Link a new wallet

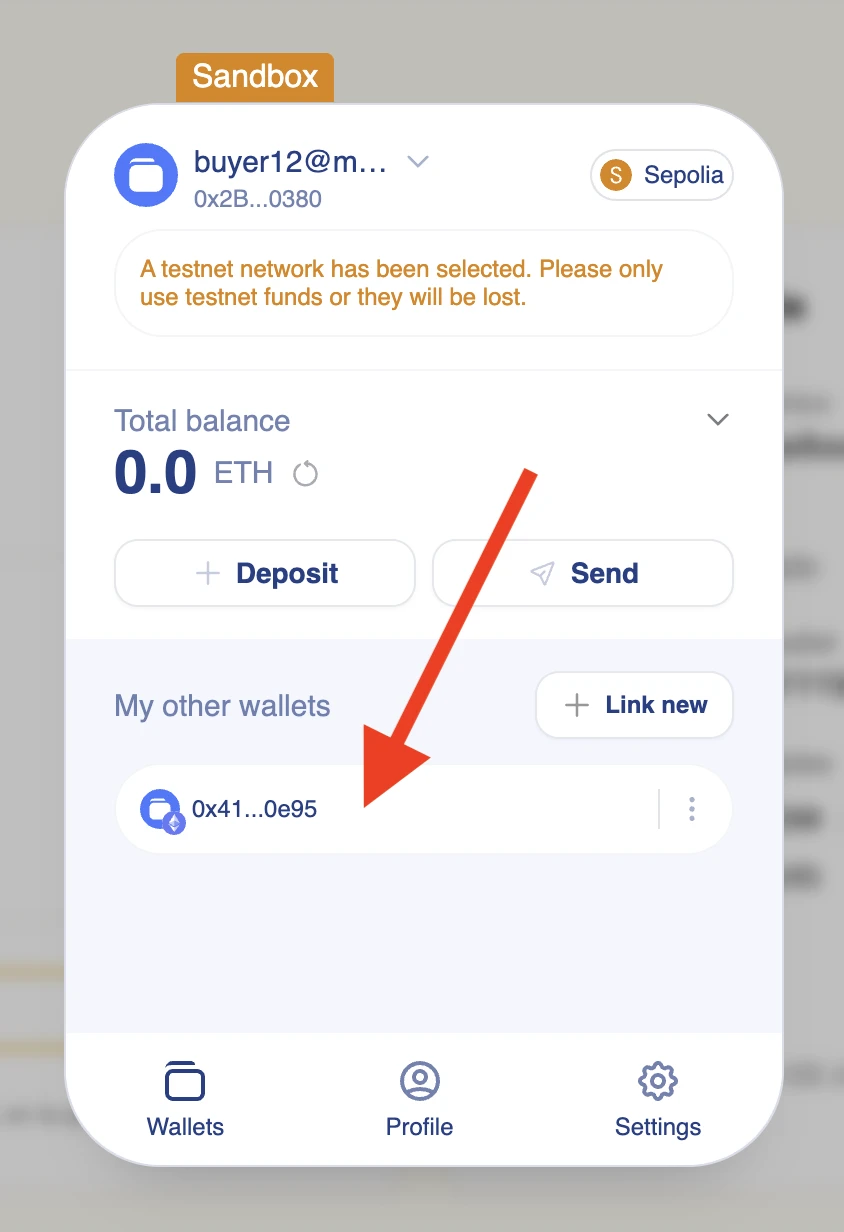click(635, 705)
